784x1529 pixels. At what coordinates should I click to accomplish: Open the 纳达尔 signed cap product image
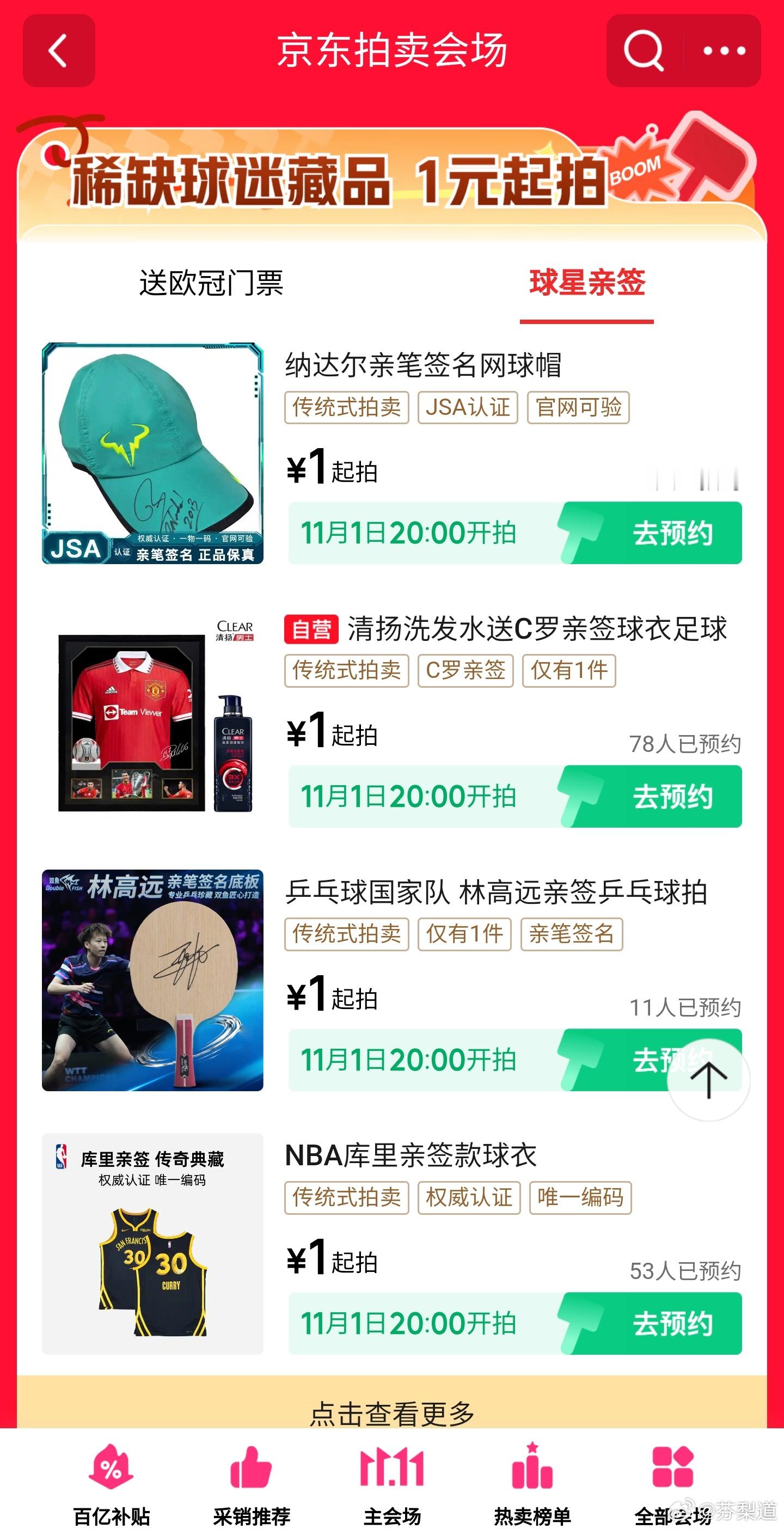pos(152,453)
